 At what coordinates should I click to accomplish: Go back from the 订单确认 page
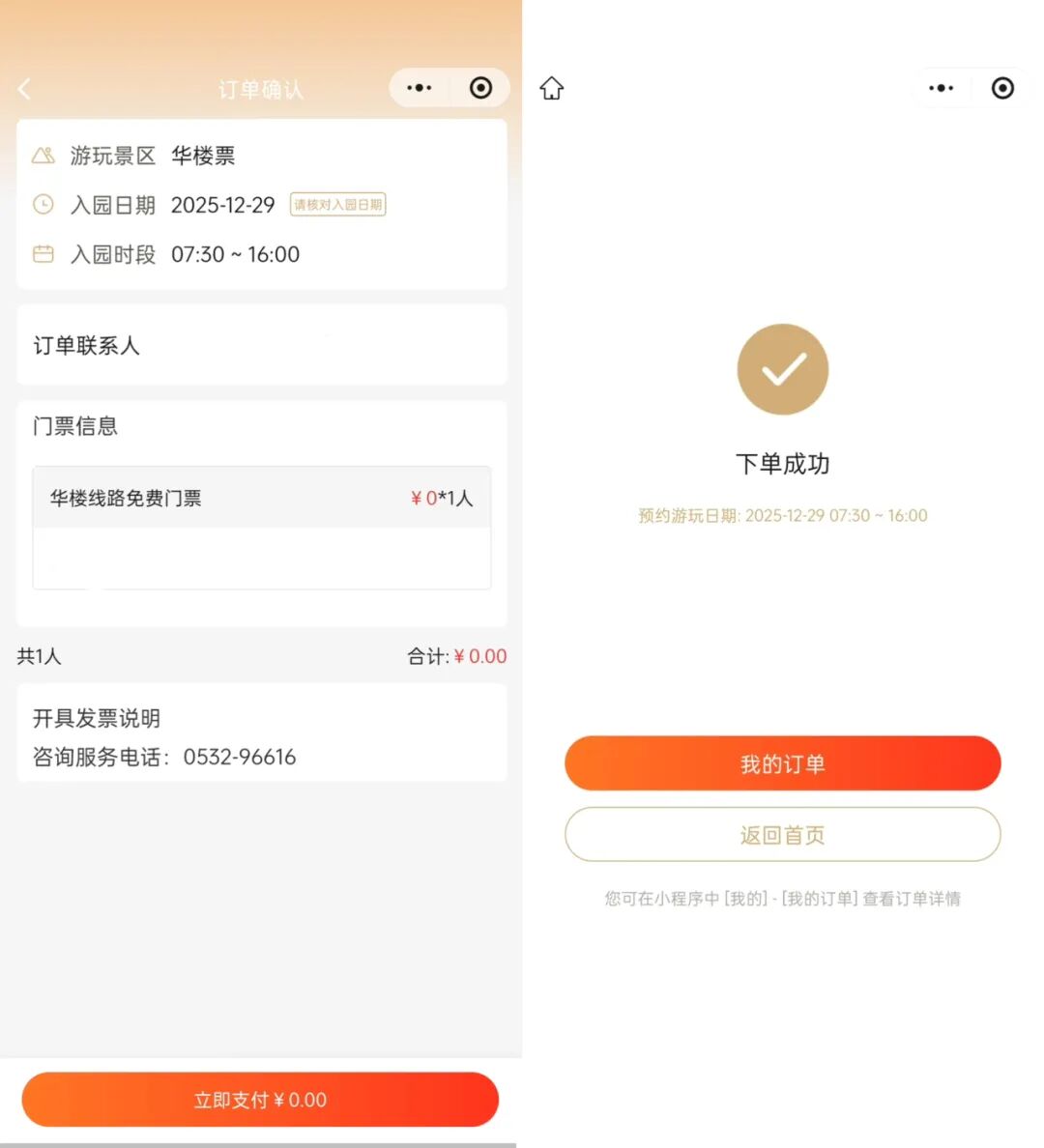(25, 89)
